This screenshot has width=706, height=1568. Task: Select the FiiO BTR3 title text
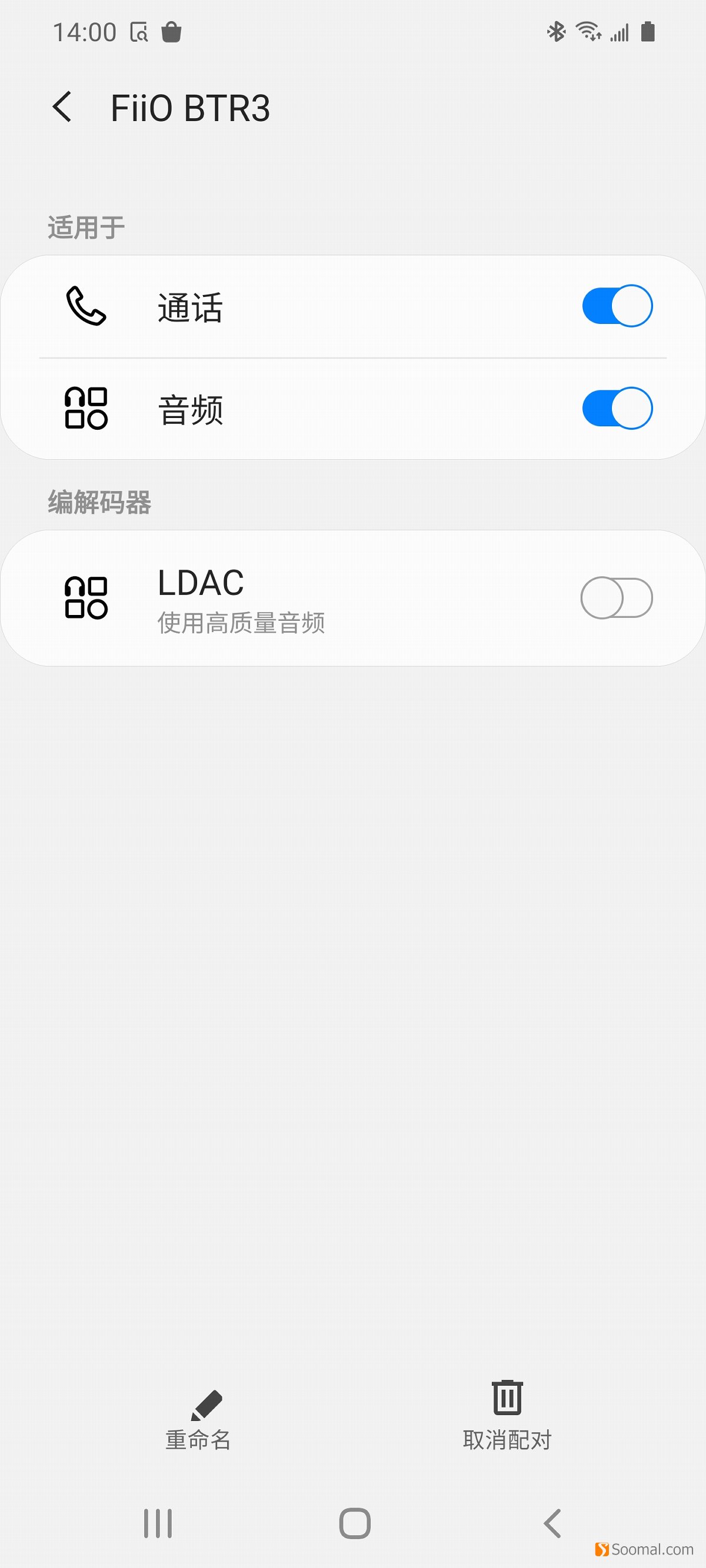click(x=189, y=108)
